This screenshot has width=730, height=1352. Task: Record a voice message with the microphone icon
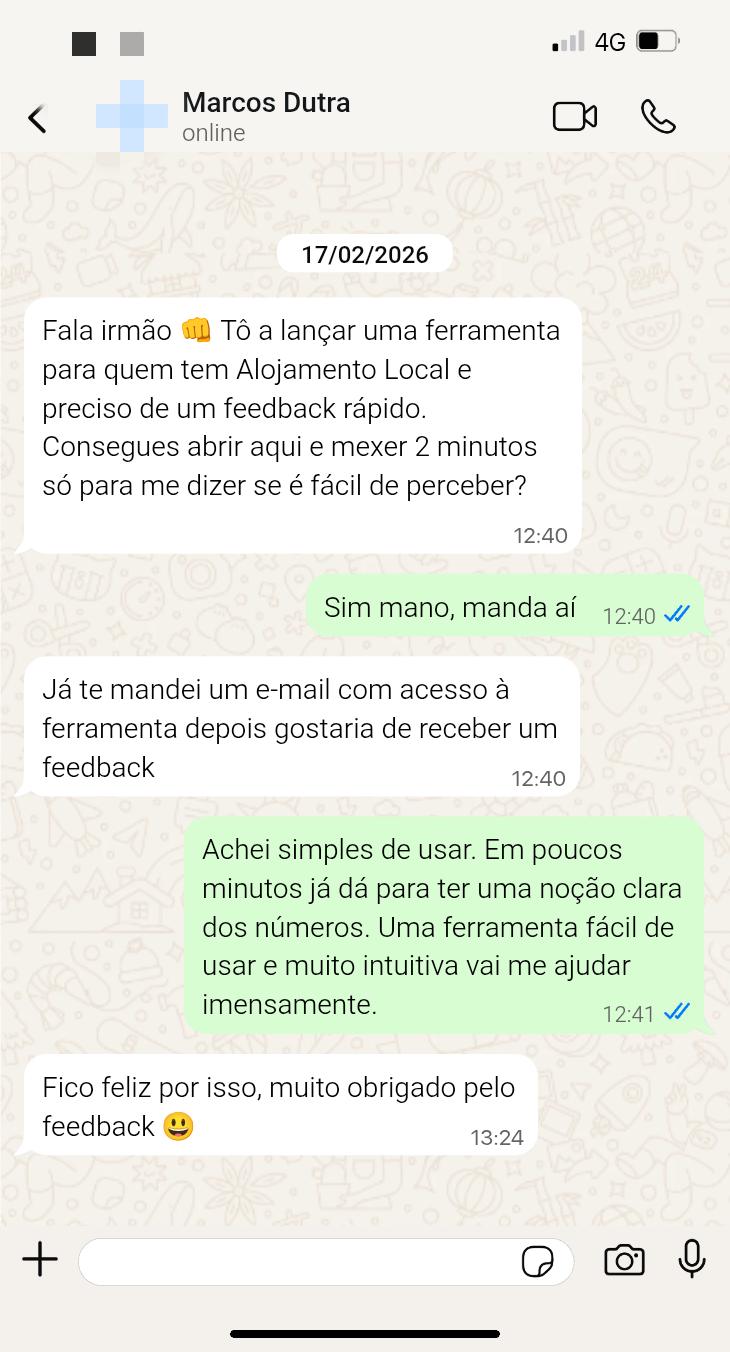692,1261
